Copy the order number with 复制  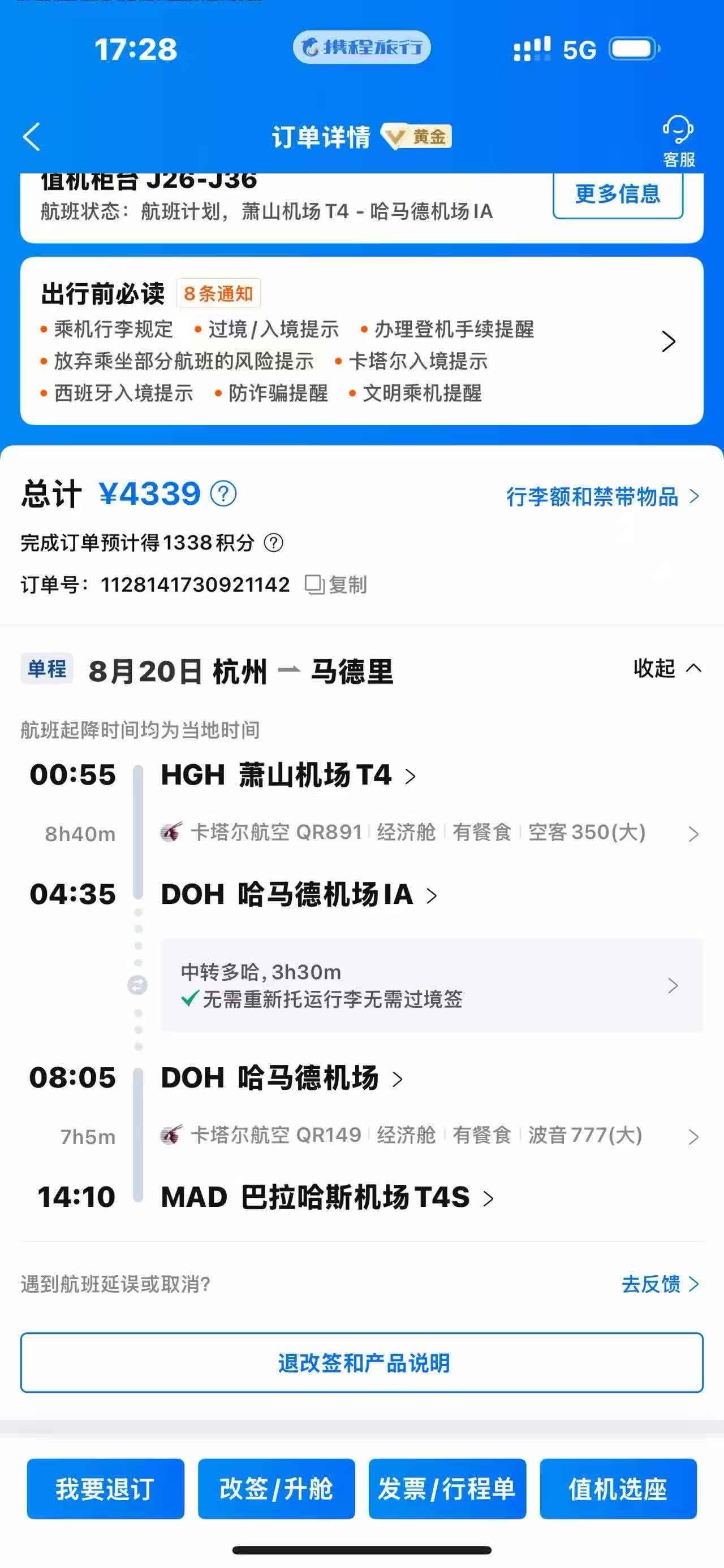point(335,584)
